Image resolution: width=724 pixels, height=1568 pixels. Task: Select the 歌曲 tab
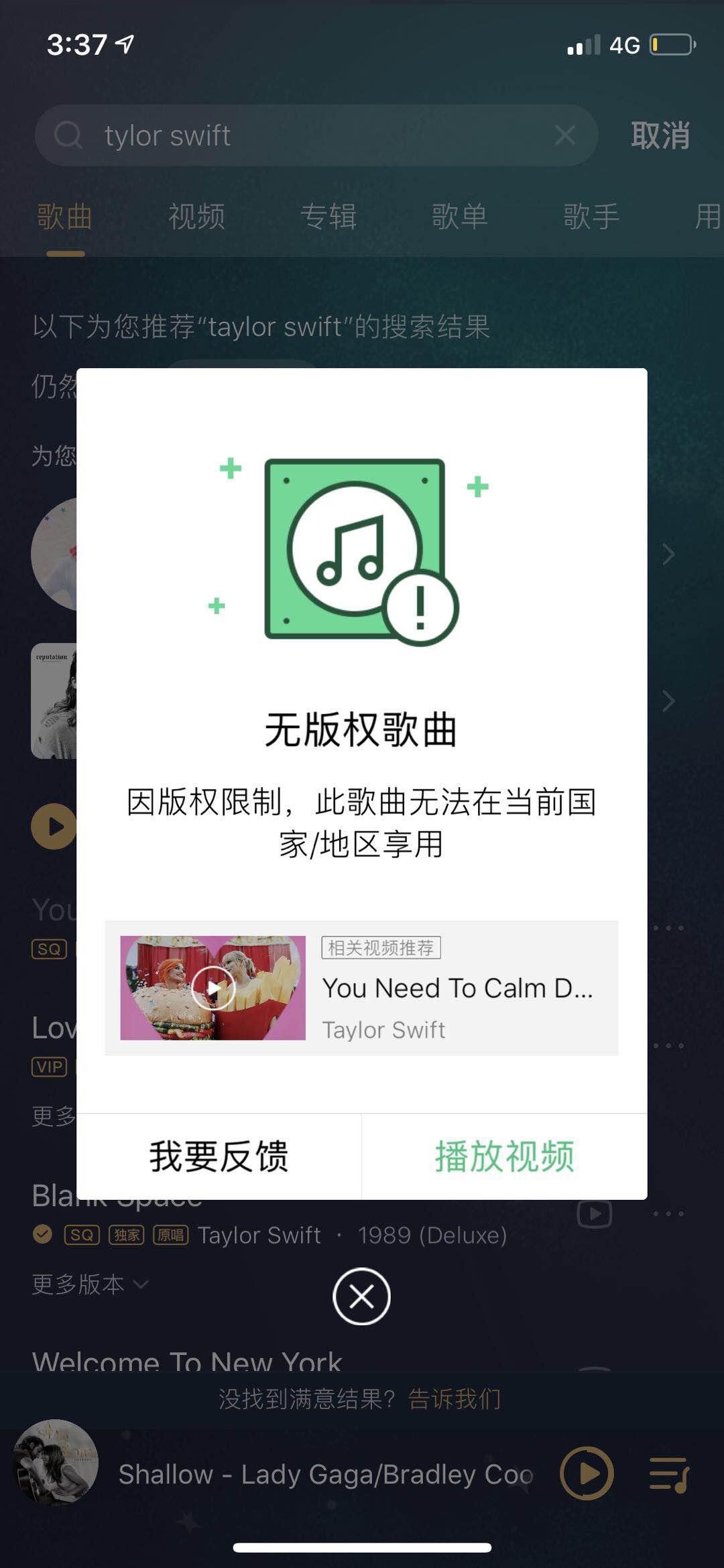point(64,217)
